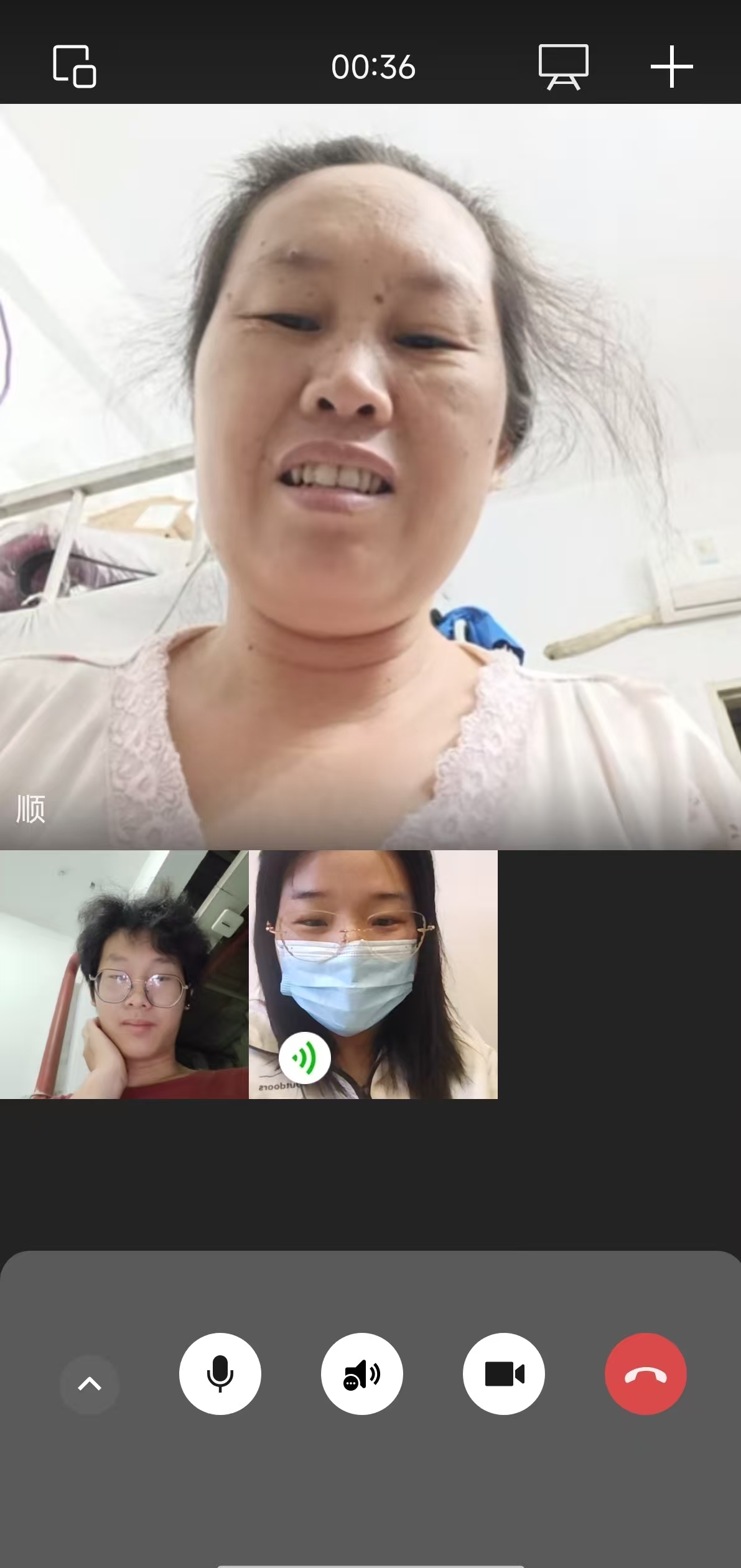
Task: Mute the microphone
Action: point(220,1374)
